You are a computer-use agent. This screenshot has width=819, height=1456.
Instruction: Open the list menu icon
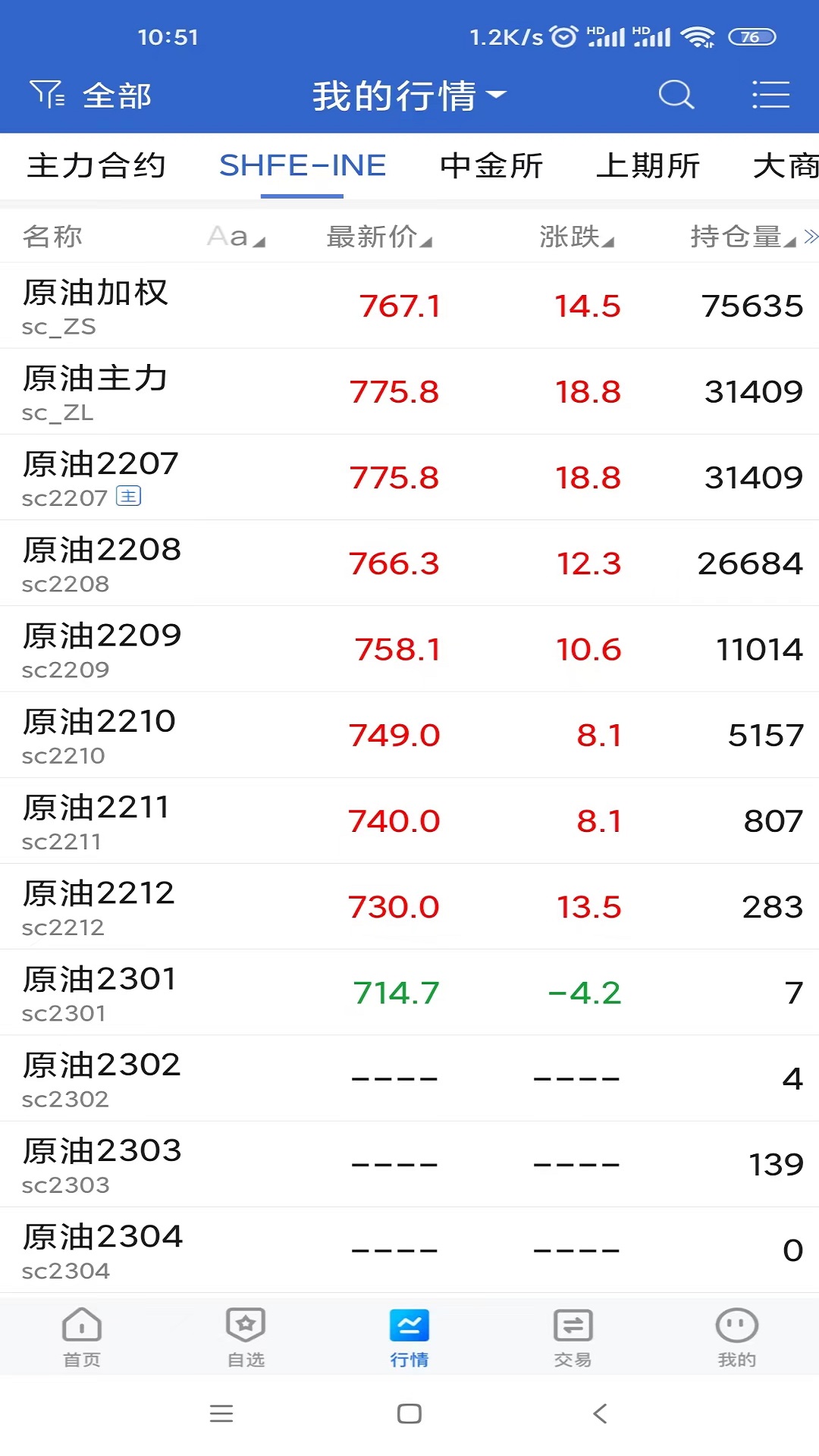point(770,96)
